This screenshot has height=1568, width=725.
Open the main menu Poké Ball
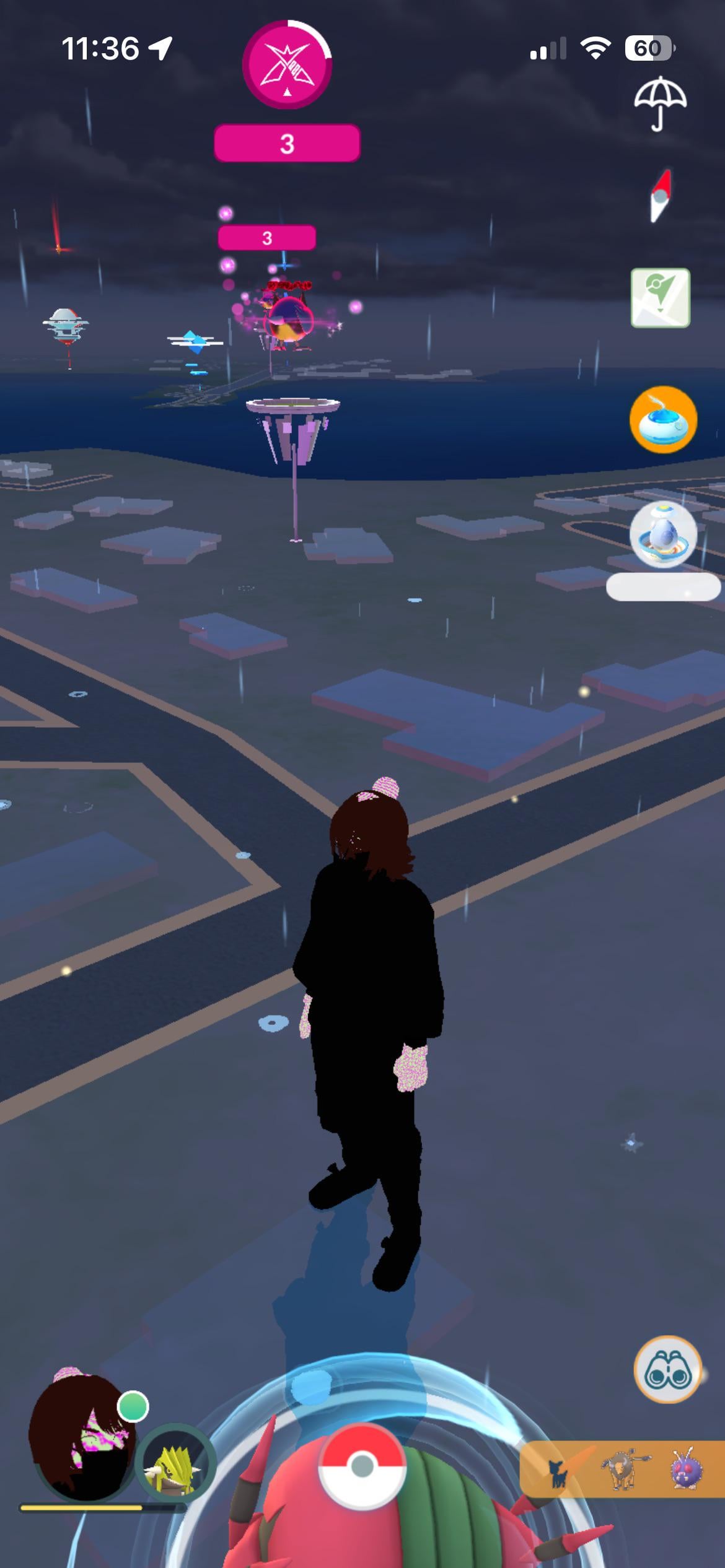362,1466
